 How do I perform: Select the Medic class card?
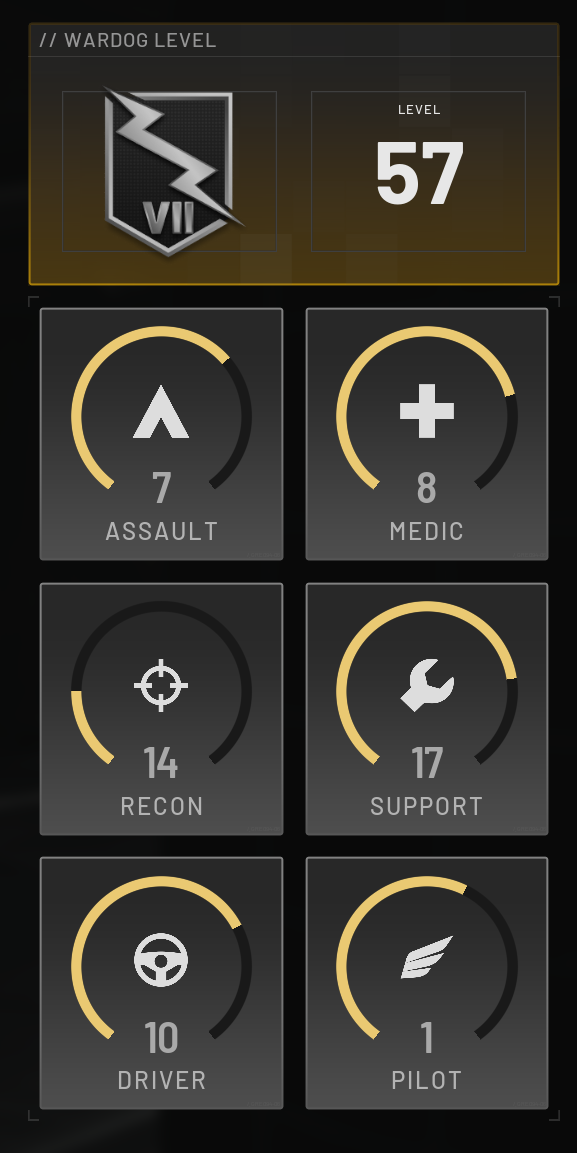tap(427, 434)
